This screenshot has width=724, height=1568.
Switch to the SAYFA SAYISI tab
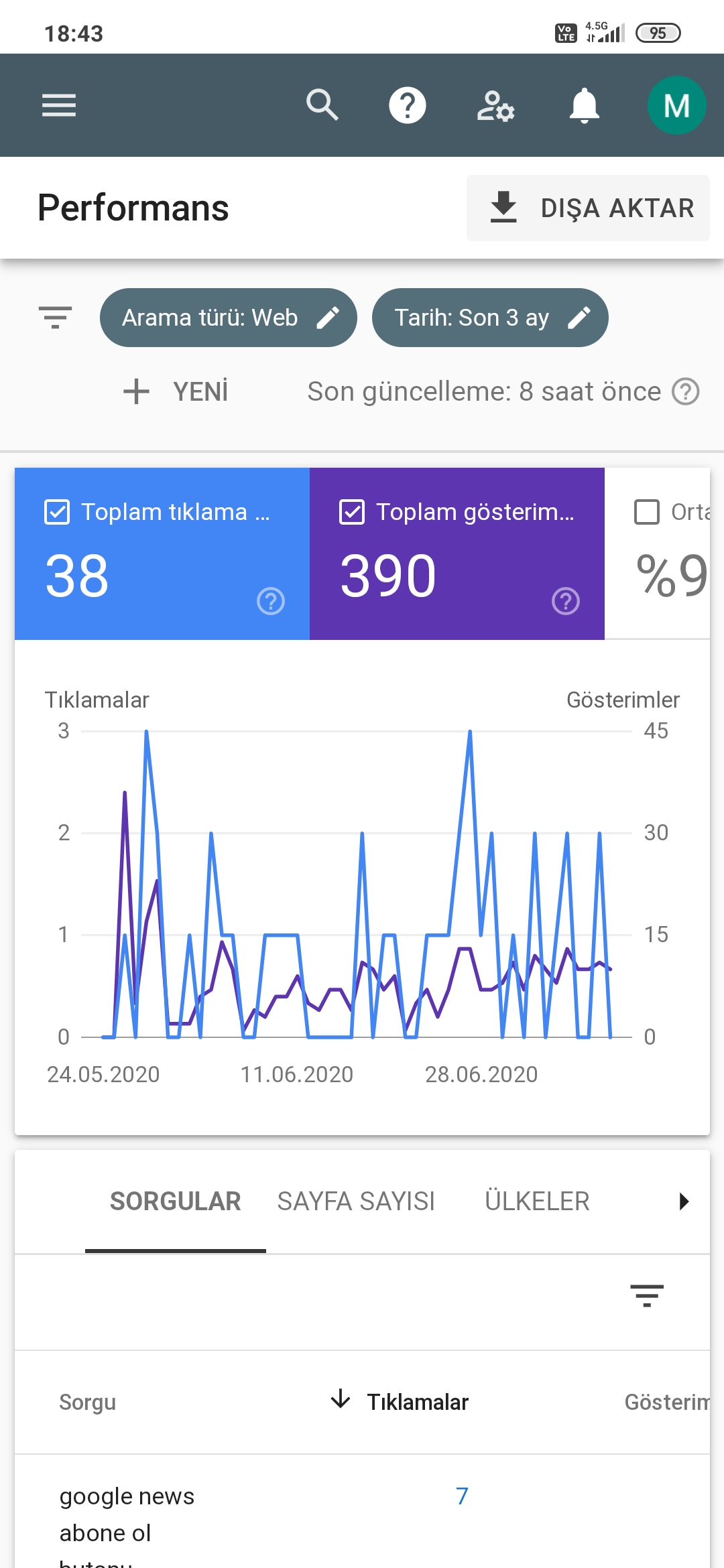[356, 1201]
